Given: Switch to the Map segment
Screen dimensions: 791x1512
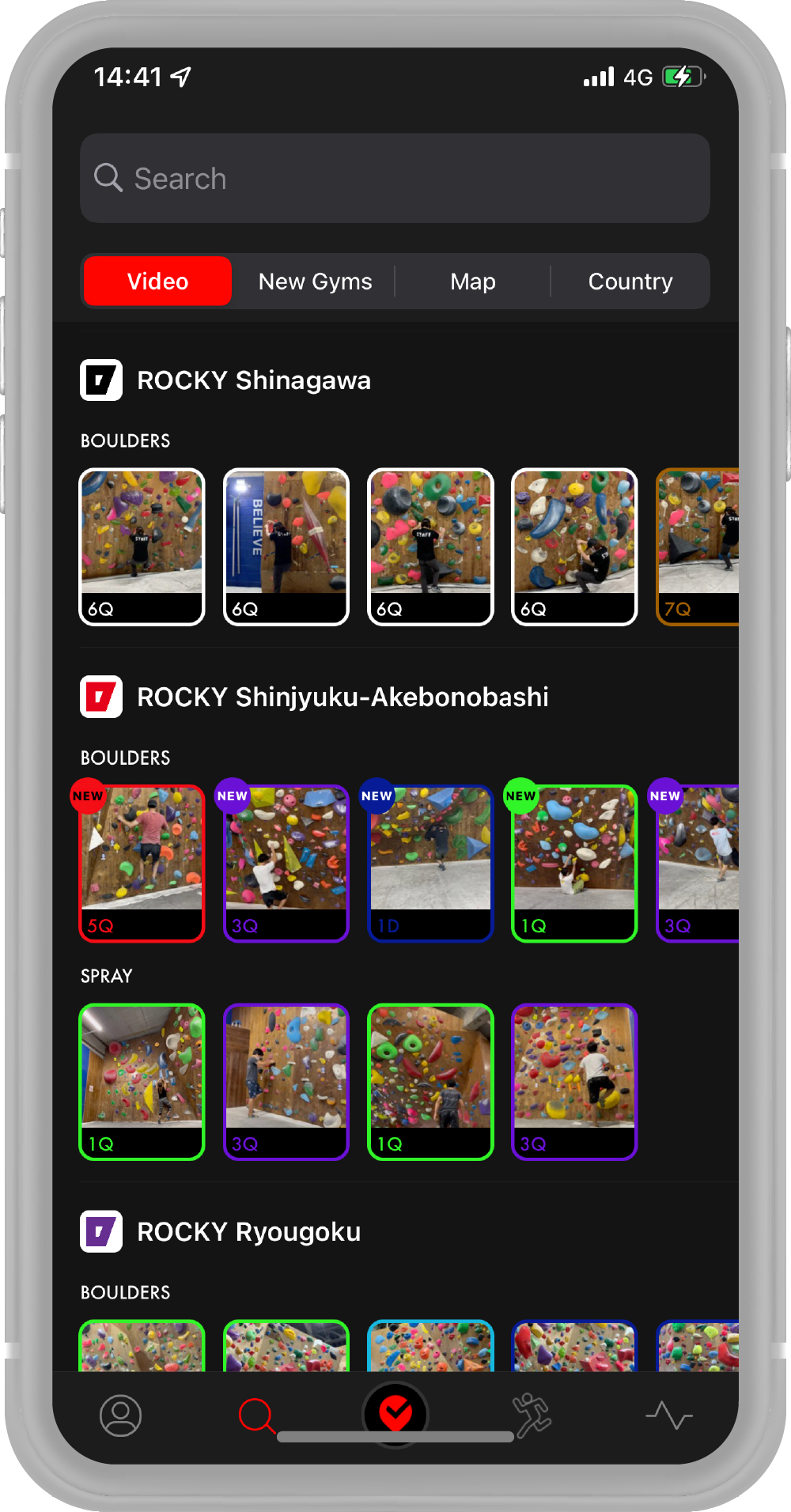Looking at the screenshot, I should coord(472,282).
